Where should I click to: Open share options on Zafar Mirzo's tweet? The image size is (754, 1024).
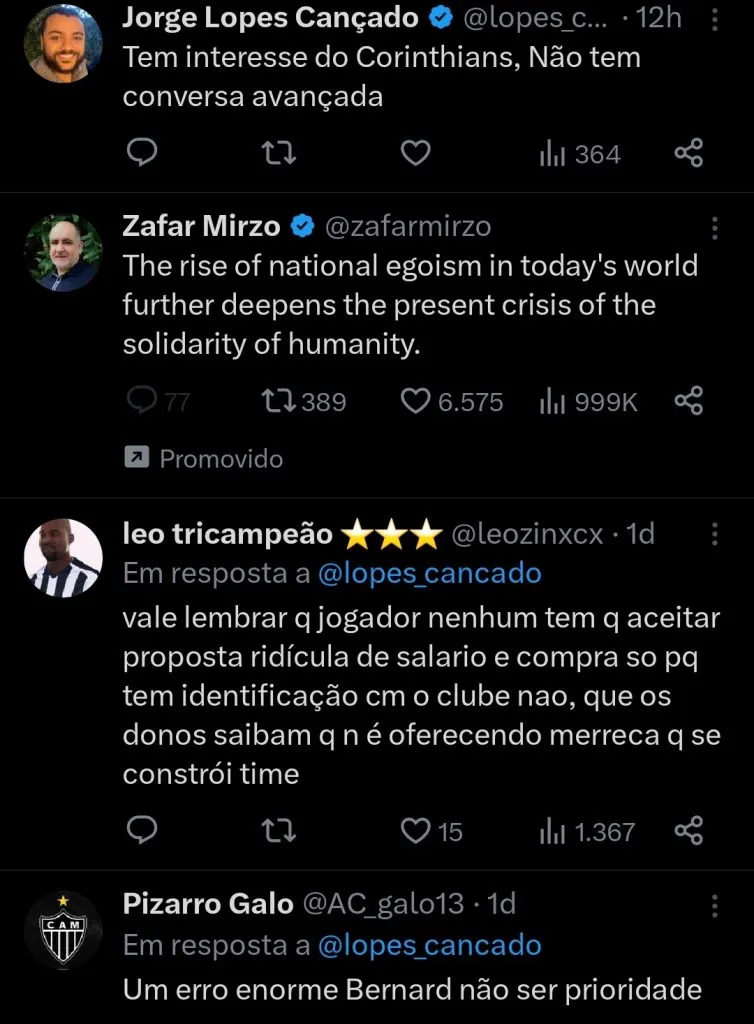point(687,401)
